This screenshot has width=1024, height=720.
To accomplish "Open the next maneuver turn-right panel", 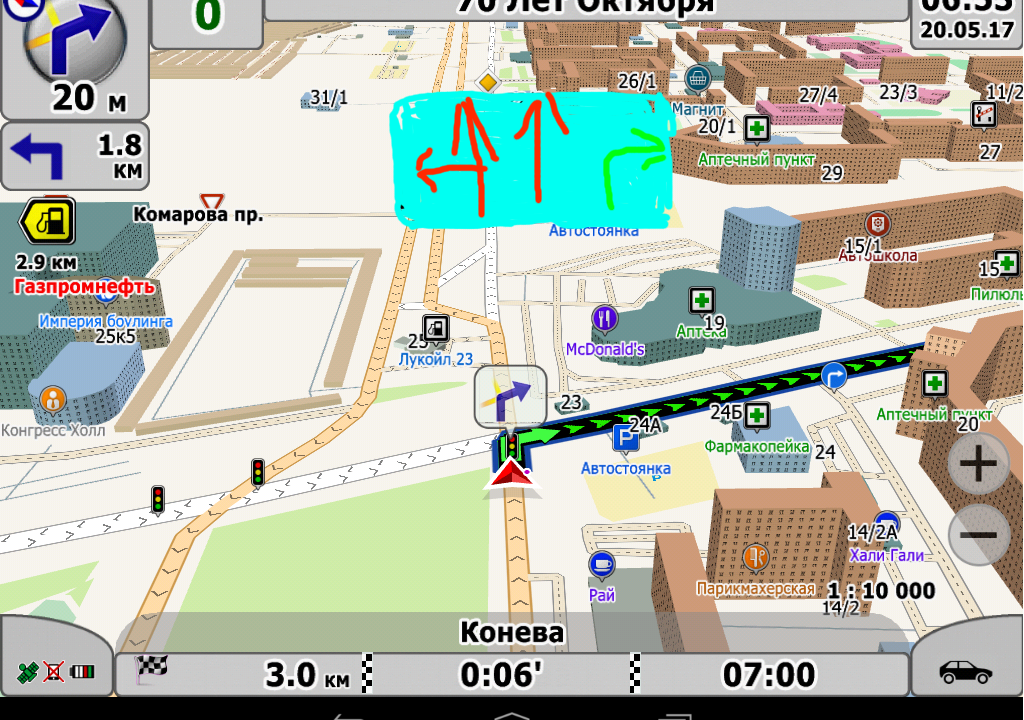I will click(x=74, y=59).
